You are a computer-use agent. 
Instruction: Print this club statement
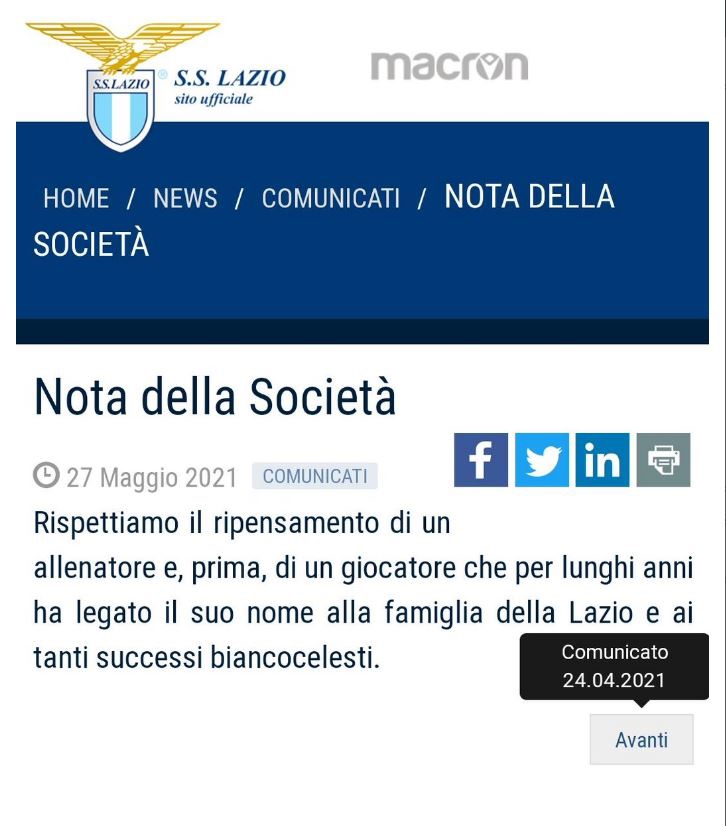coord(663,460)
